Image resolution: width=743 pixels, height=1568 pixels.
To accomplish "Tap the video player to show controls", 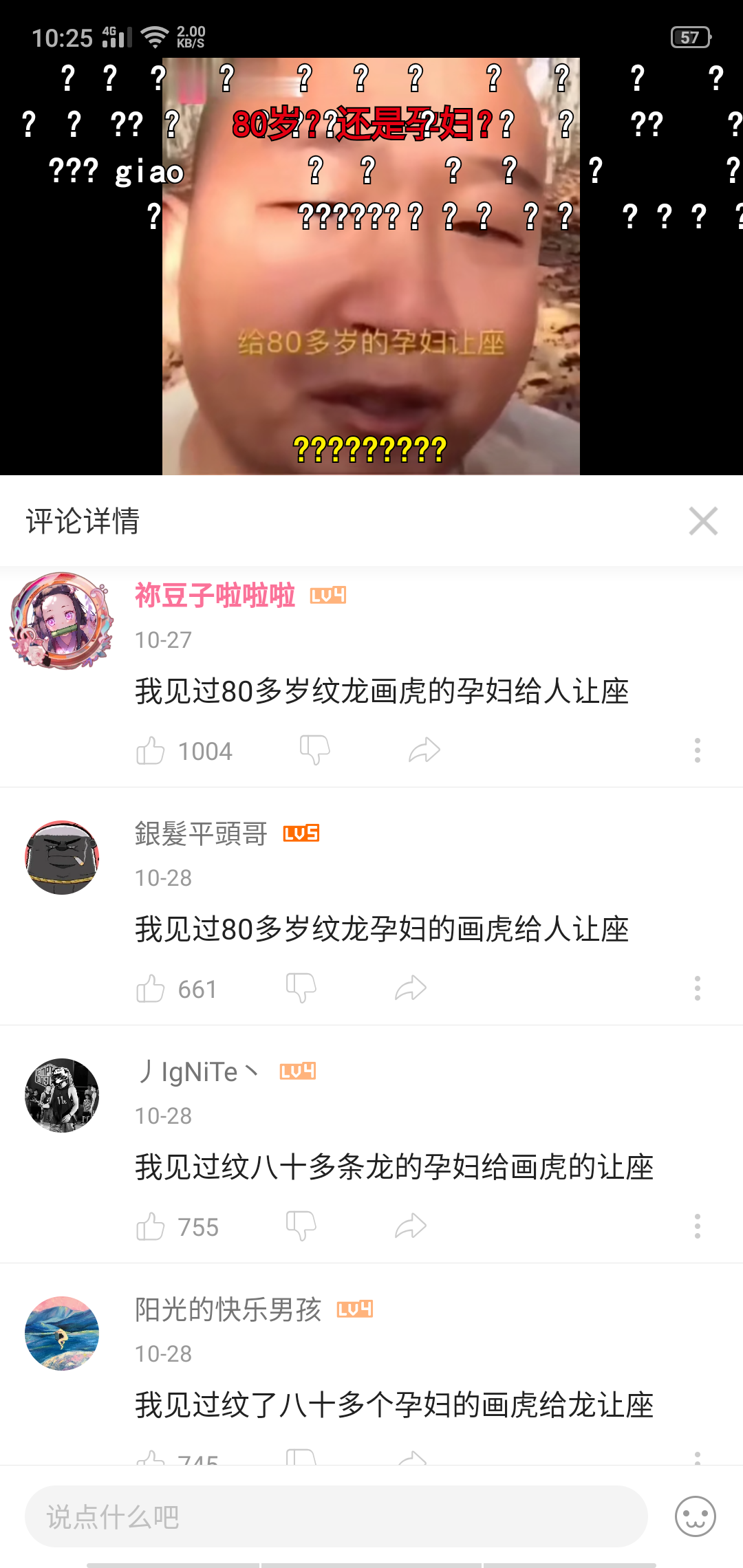I will point(371,266).
